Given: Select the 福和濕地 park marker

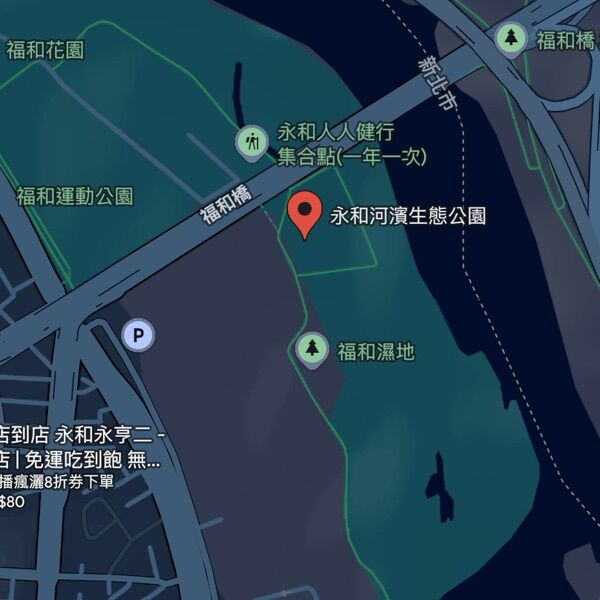Looking at the screenshot, I should coord(312,349).
